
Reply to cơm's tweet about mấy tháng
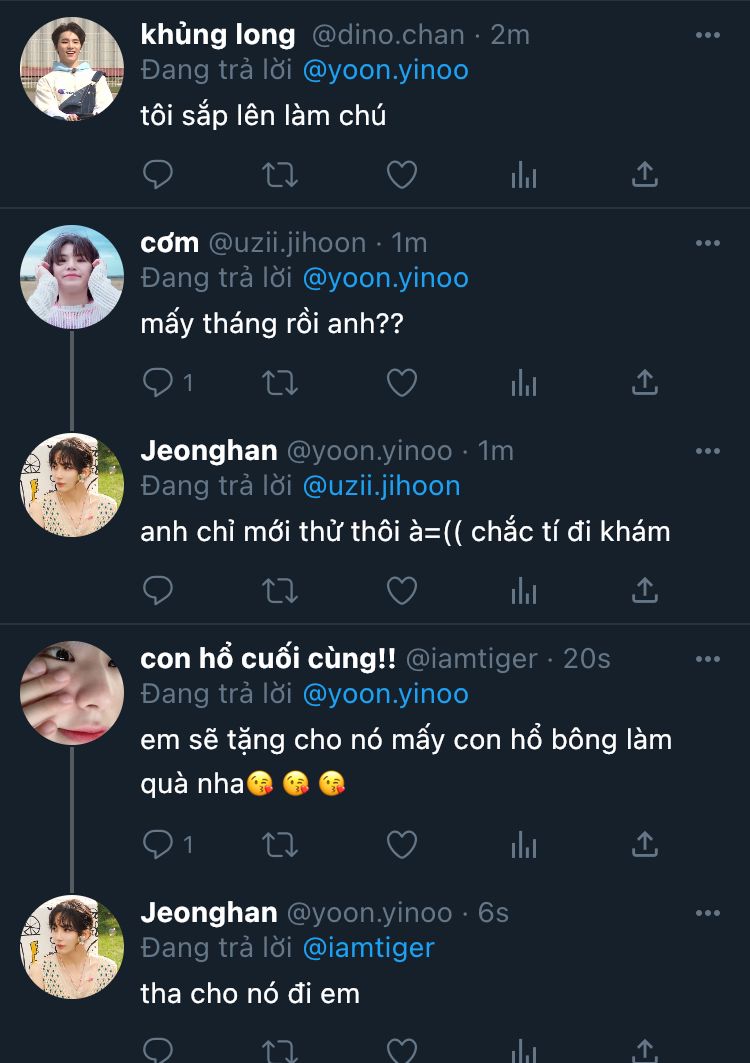[159, 382]
